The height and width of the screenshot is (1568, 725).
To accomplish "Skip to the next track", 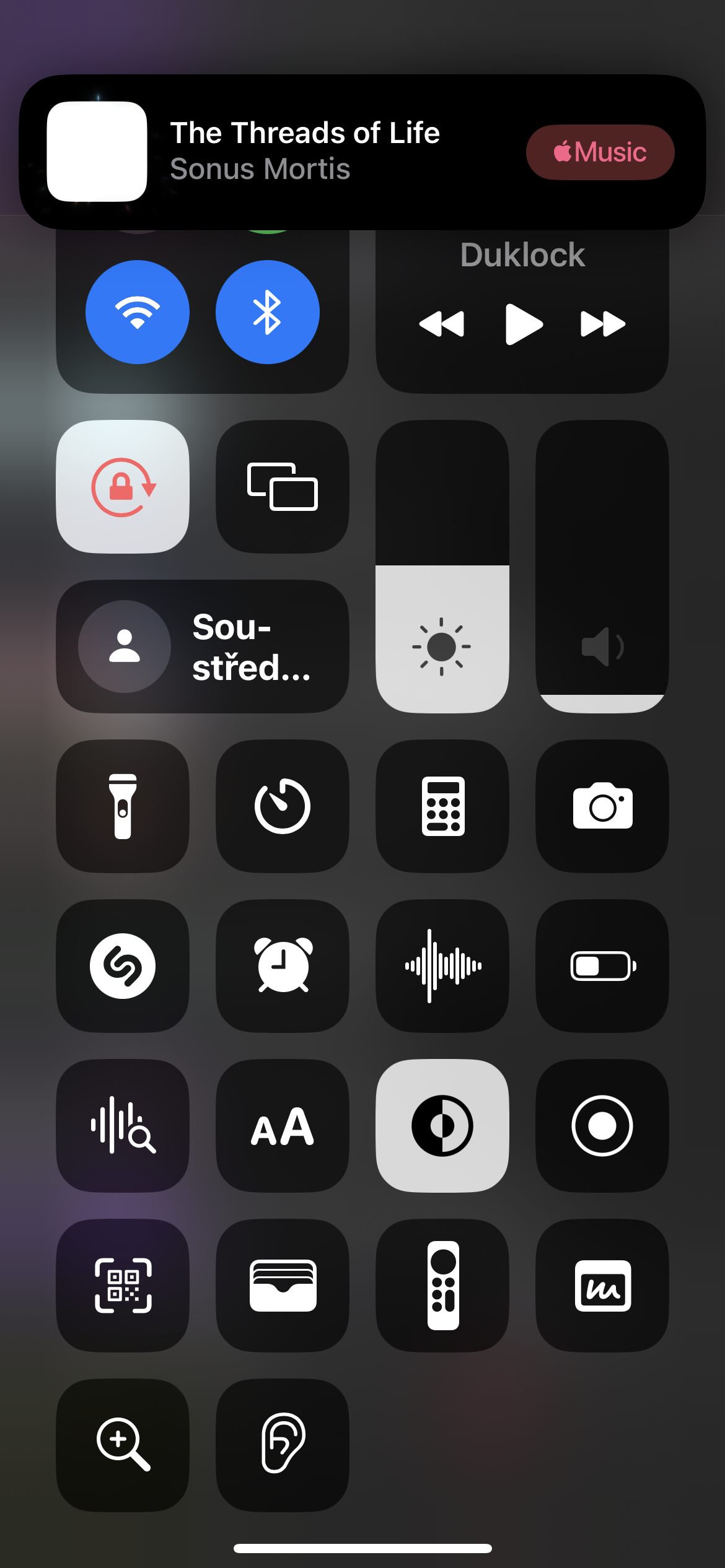I will (x=602, y=323).
